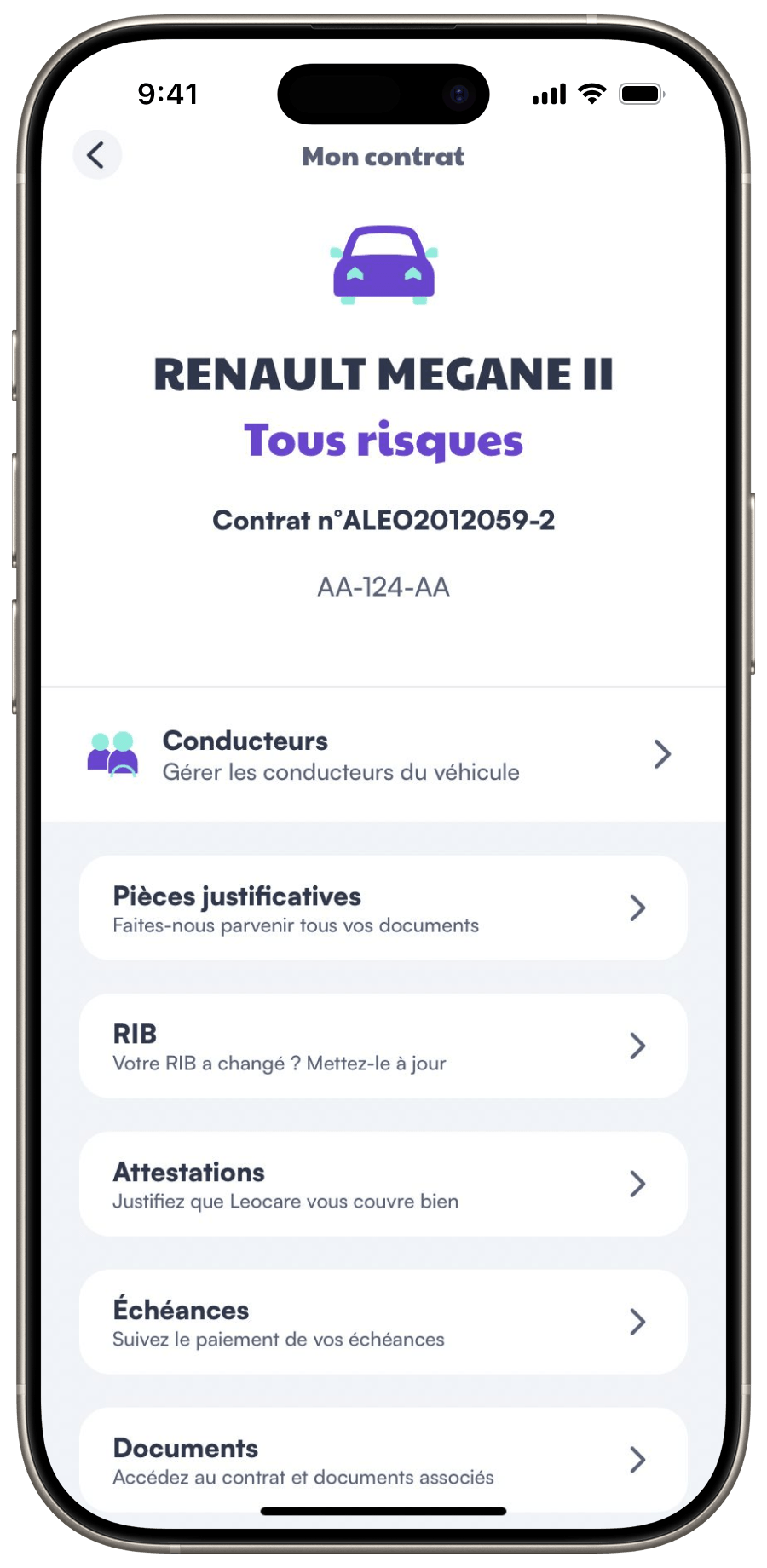
Task: Tap the cellular signal icon
Action: [549, 94]
